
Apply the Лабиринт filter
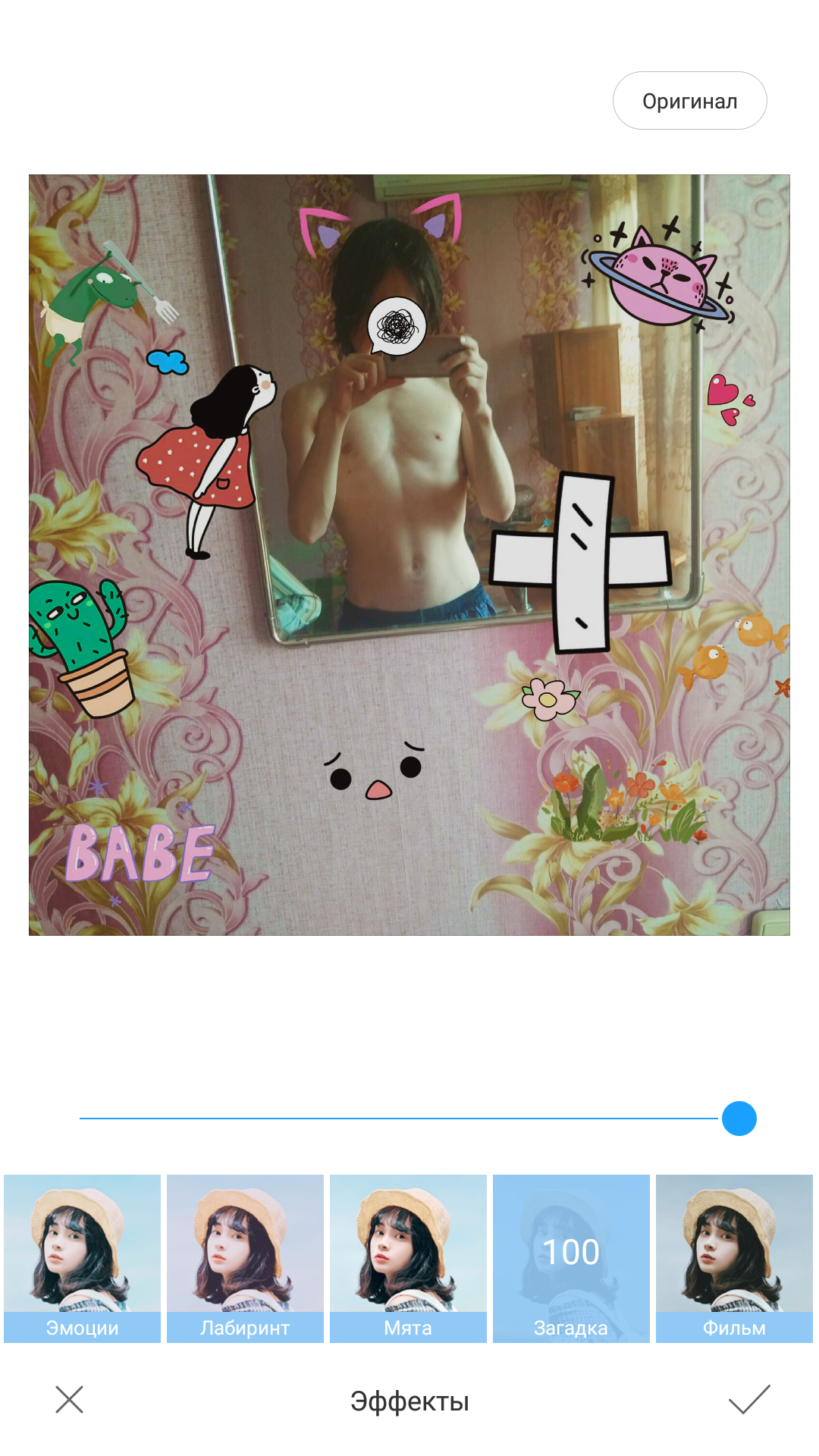[x=245, y=1258]
